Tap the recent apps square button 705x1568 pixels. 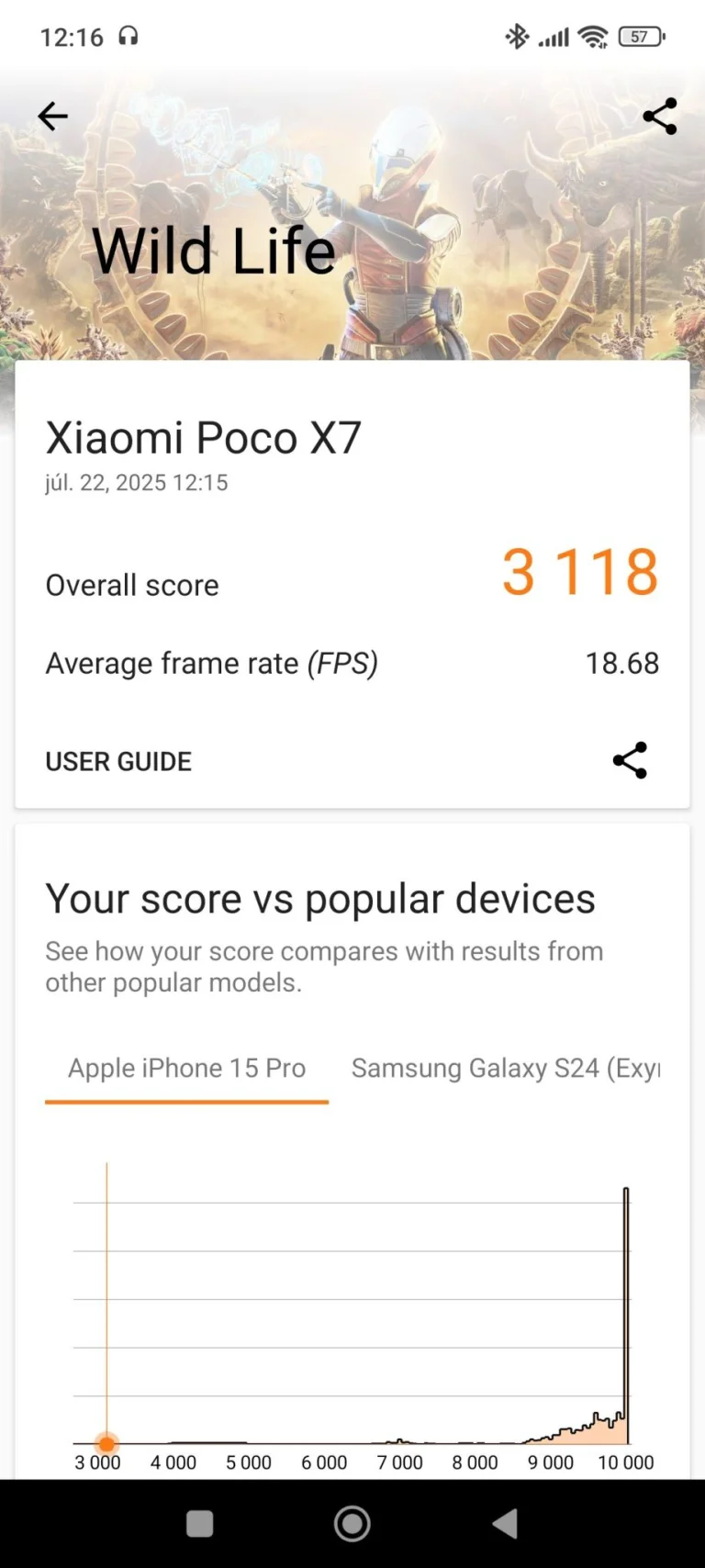tap(199, 1521)
